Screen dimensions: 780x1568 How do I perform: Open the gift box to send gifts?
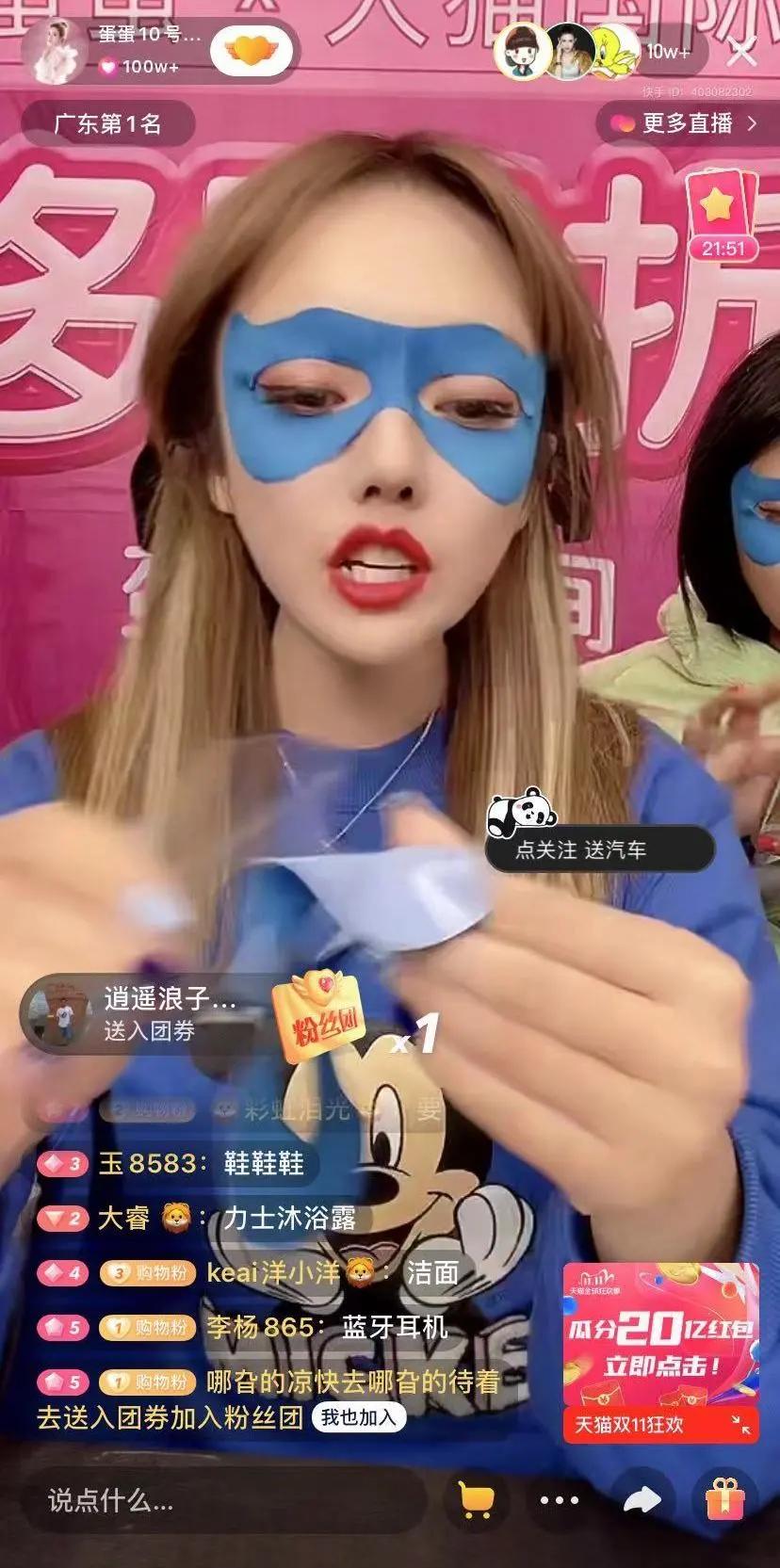(725, 1499)
